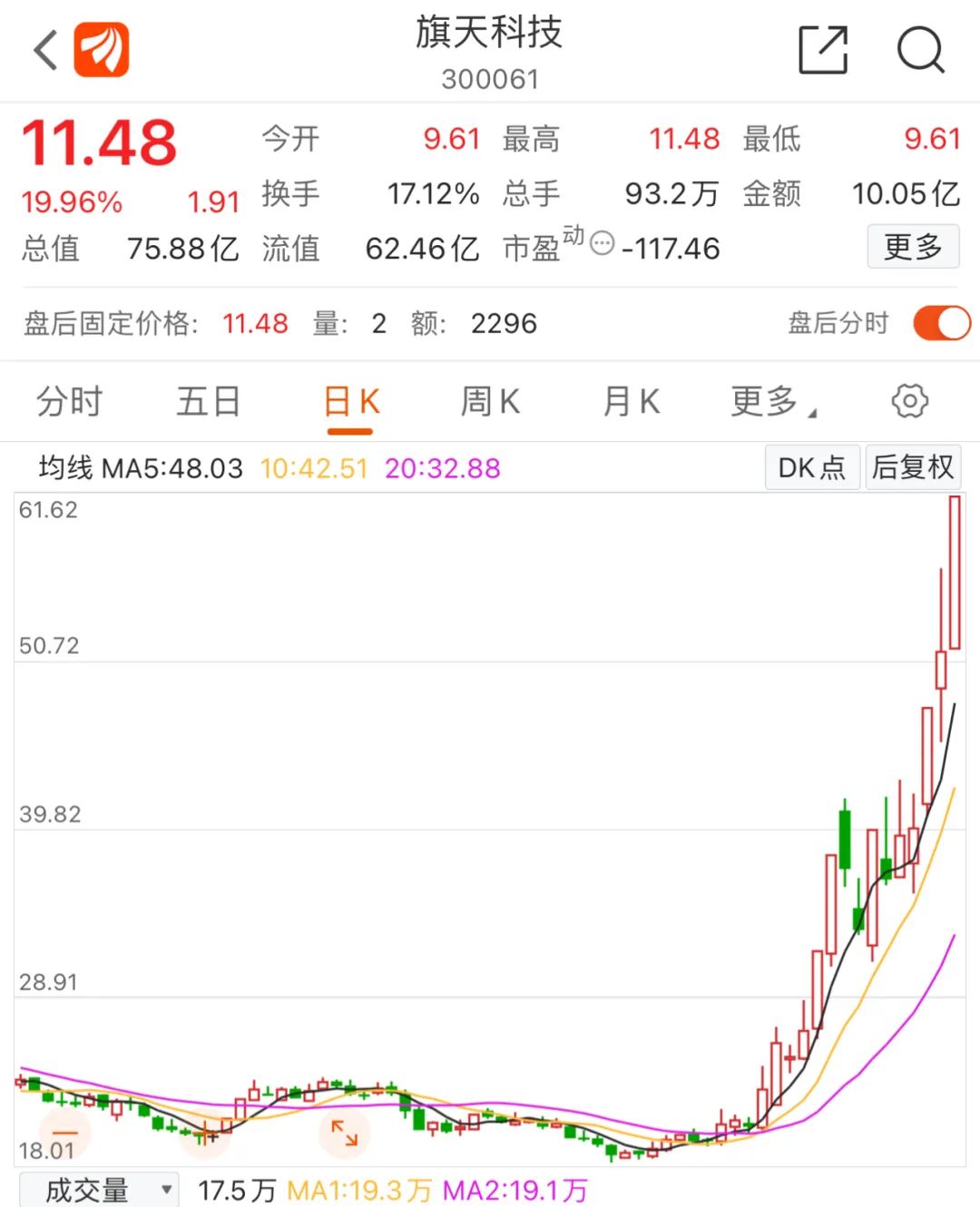Switch to the 月K tab
Image resolution: width=980 pixels, height=1207 pixels.
632,401
